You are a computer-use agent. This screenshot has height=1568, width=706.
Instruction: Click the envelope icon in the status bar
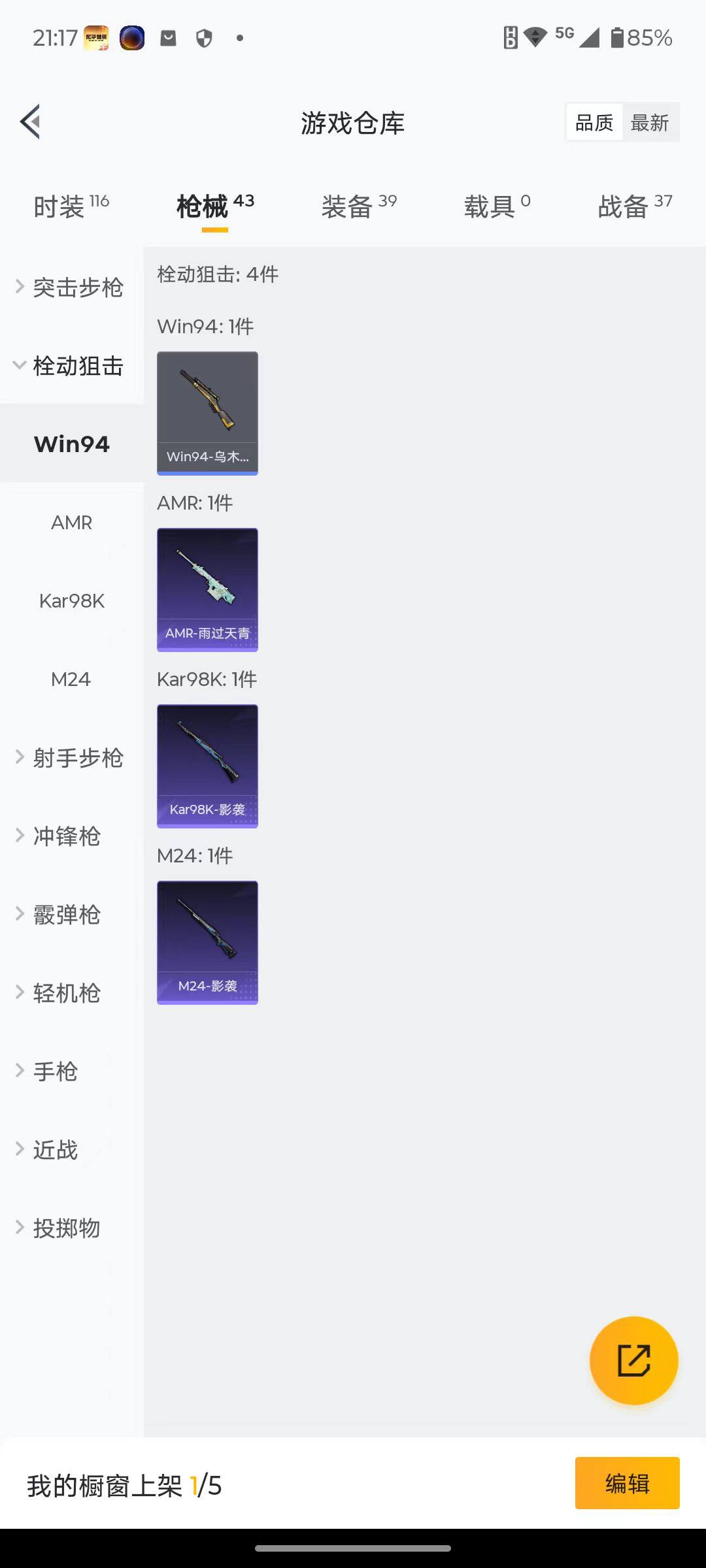[168, 39]
